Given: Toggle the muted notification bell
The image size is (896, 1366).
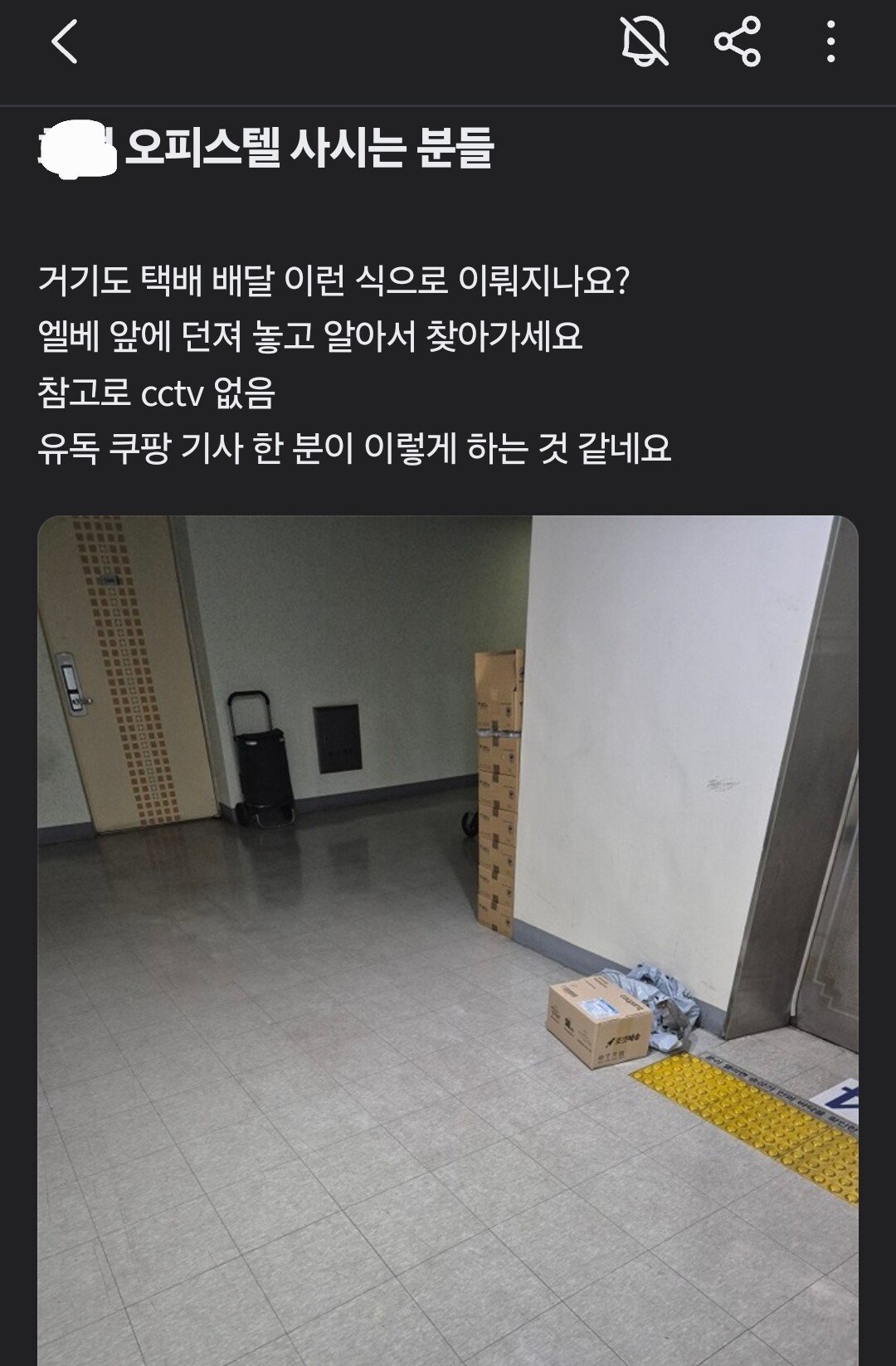Looking at the screenshot, I should tap(644, 41).
